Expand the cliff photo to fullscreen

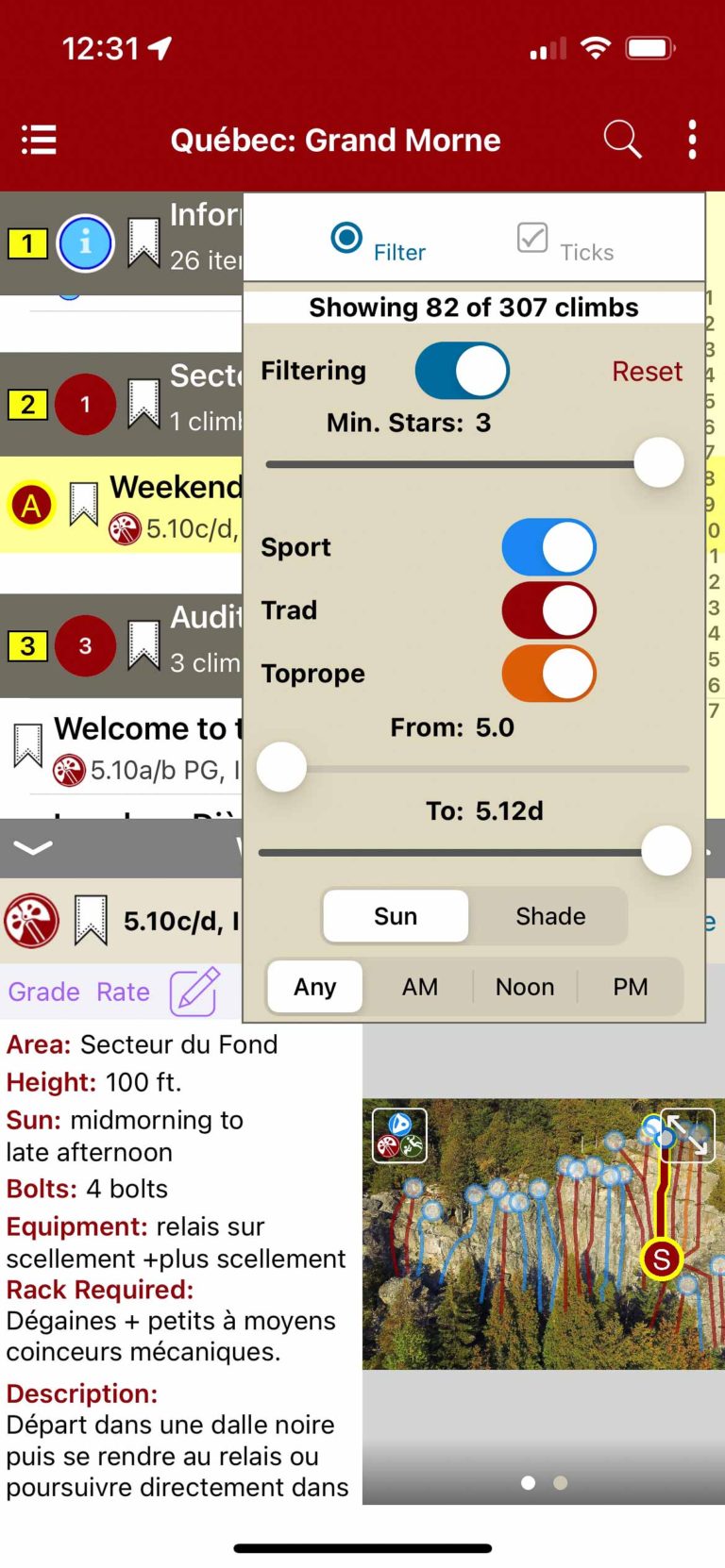[x=688, y=1134]
